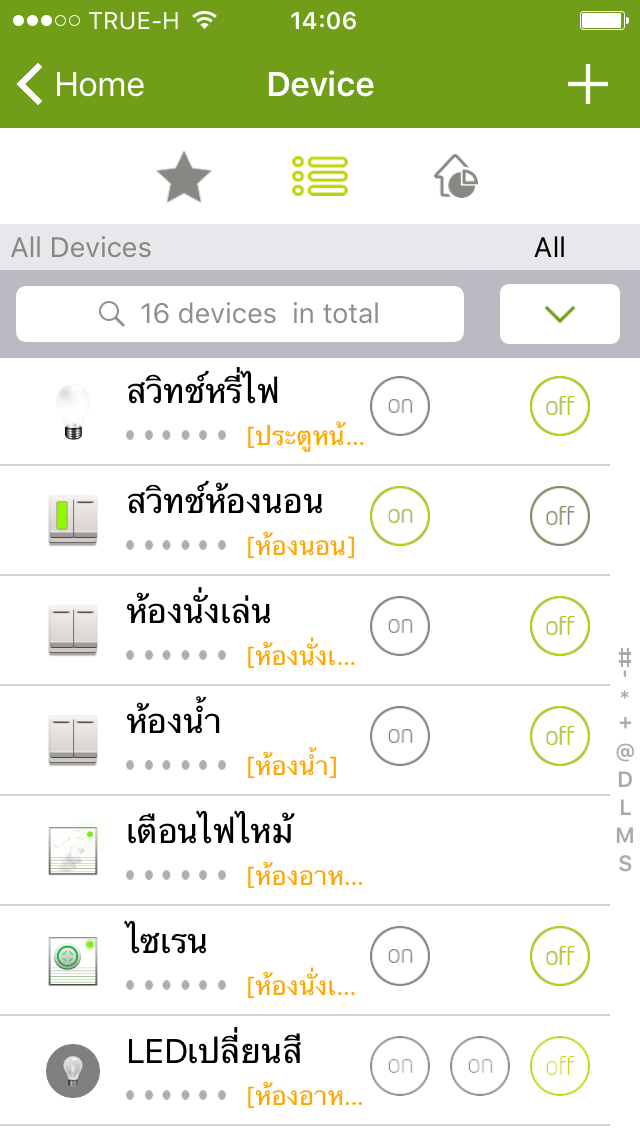Turn off สวิทช์ห้องนอน
This screenshot has width=640, height=1136.
[x=560, y=516]
